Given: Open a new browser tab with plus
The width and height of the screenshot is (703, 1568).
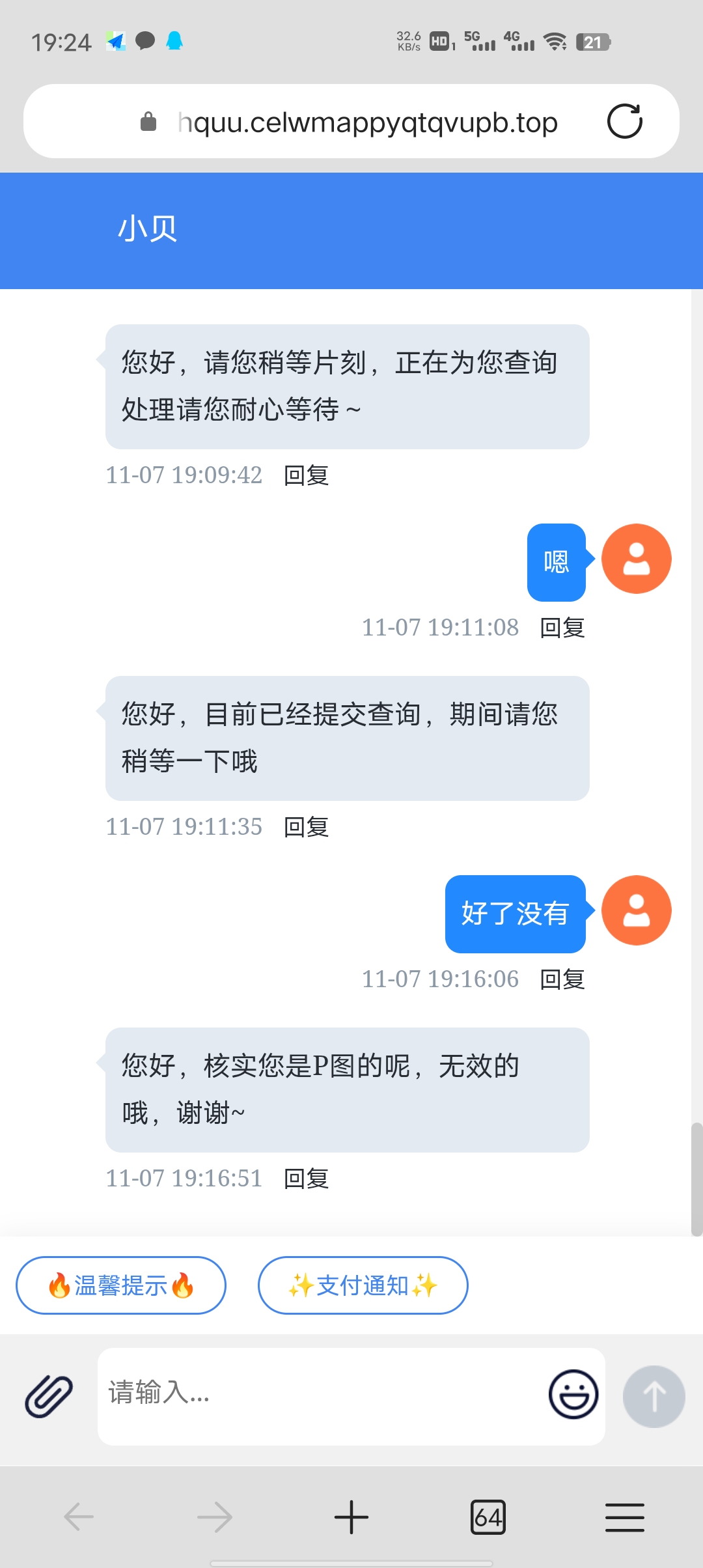Looking at the screenshot, I should tap(351, 1517).
